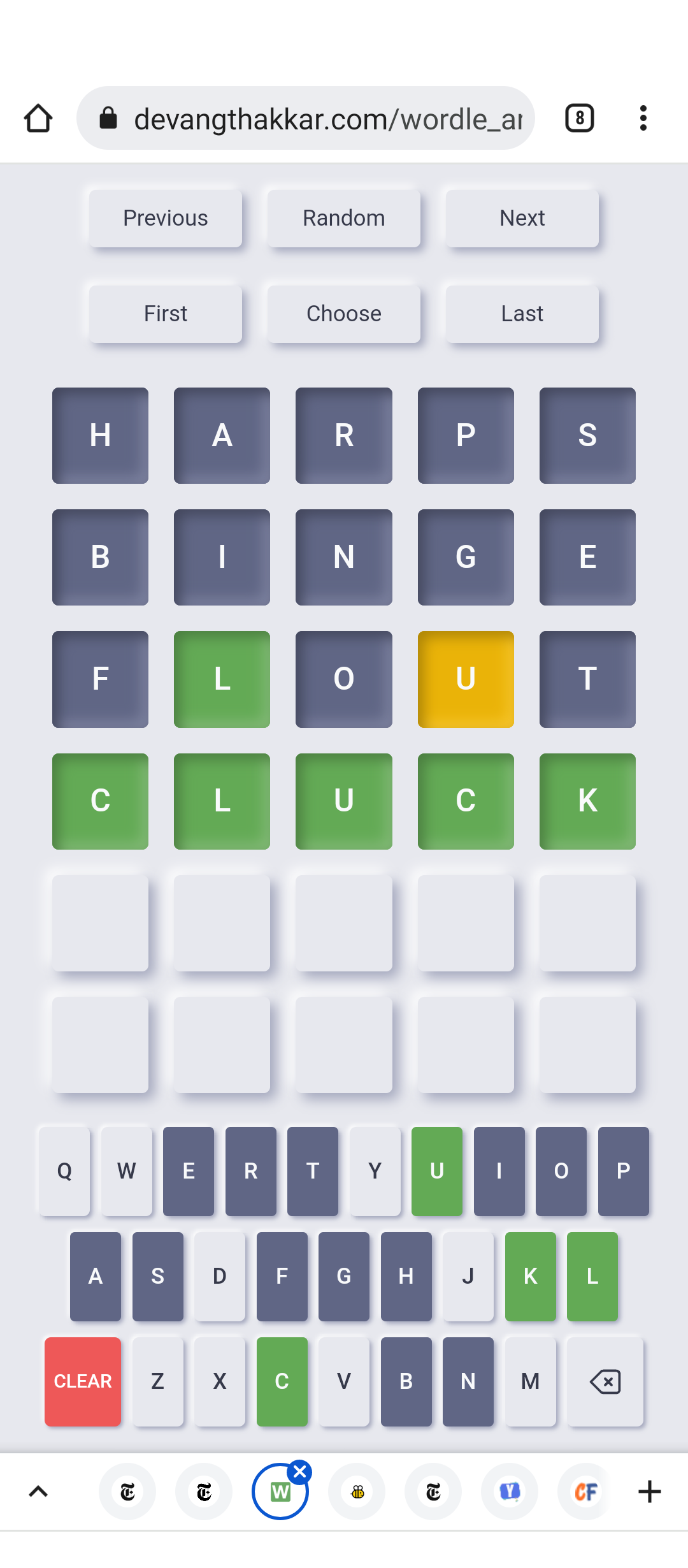This screenshot has height=1568, width=688.
Task: Open the browser home page
Action: click(x=38, y=118)
